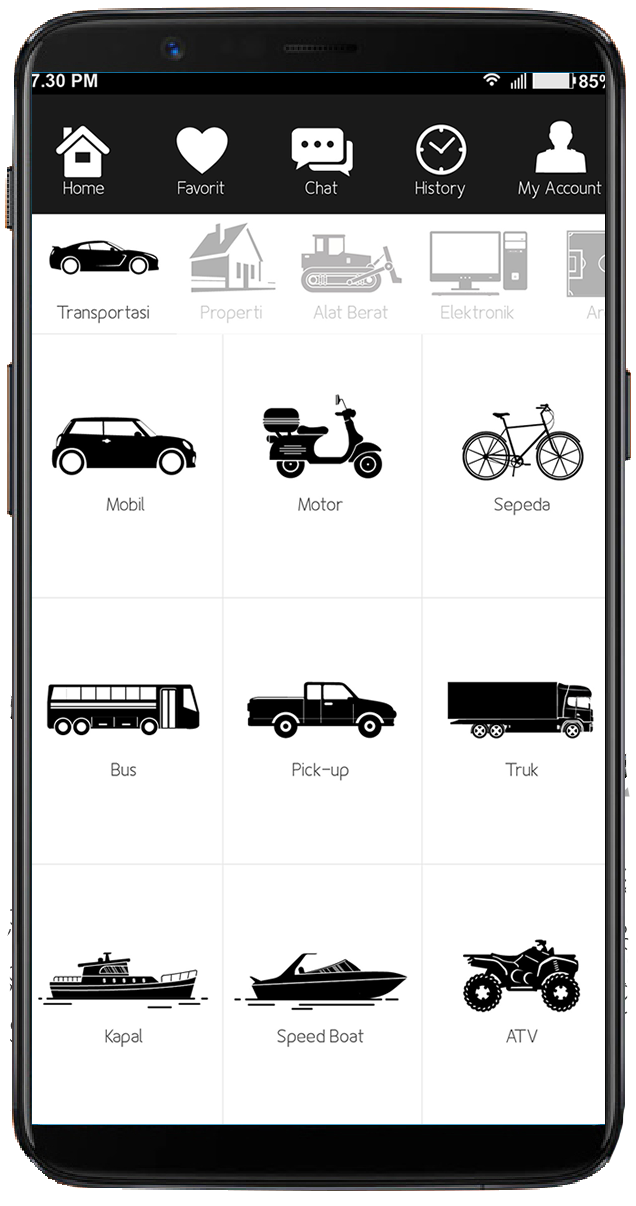View the History tab
636x1206 pixels.
440,162
